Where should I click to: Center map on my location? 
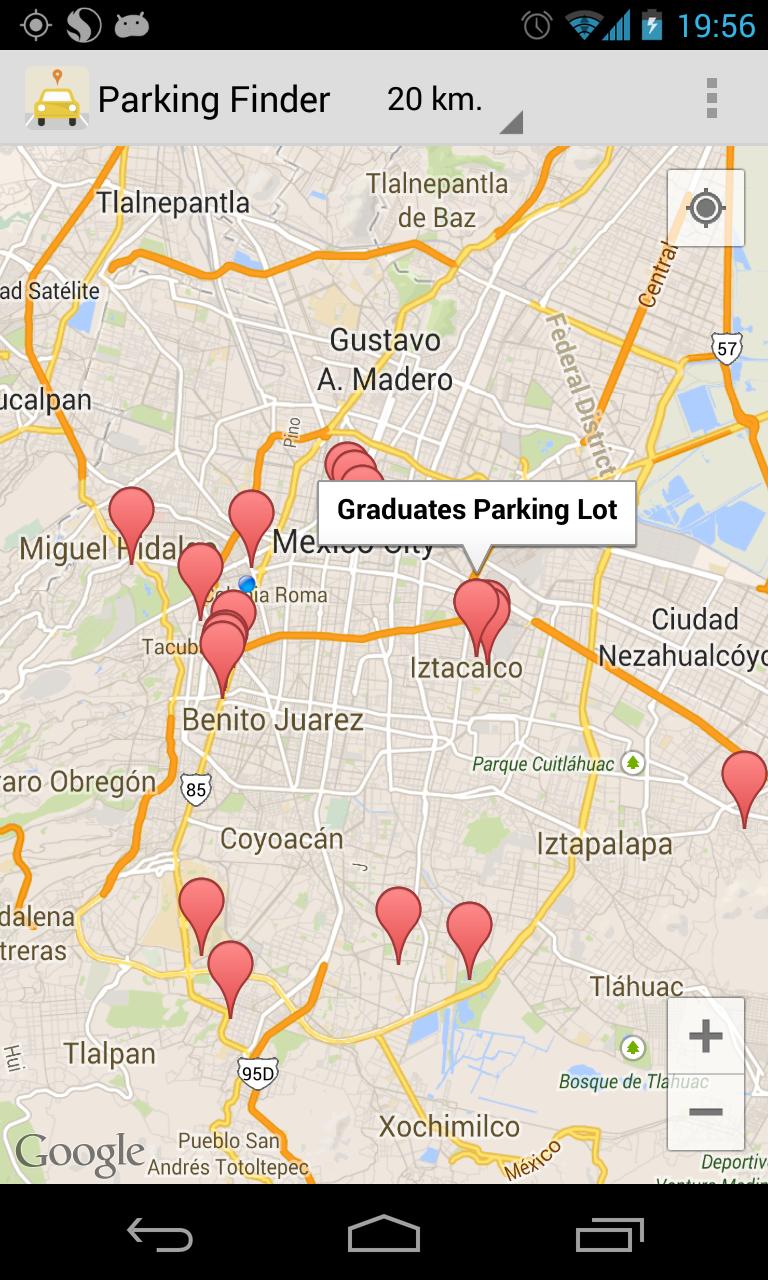pyautogui.click(x=706, y=208)
